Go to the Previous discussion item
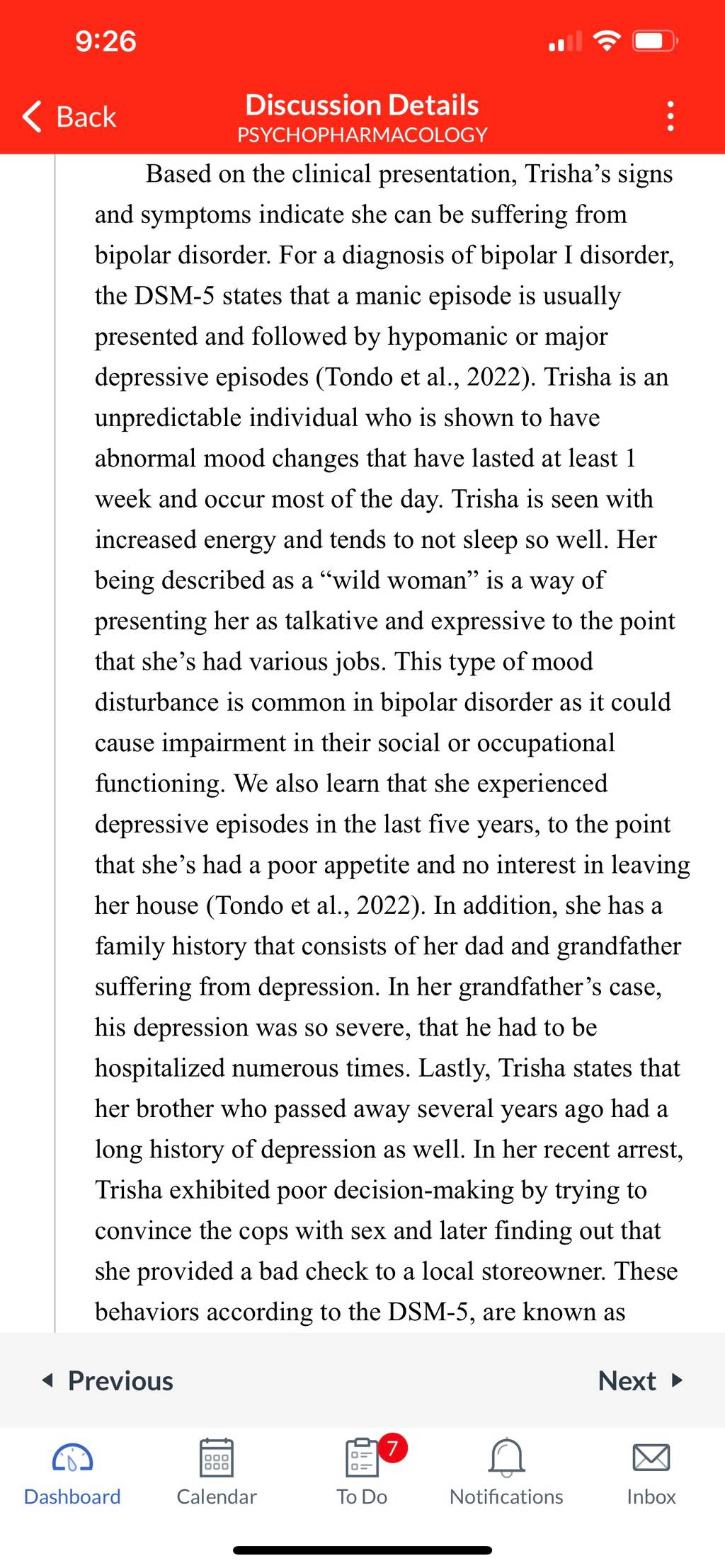 [108, 1380]
